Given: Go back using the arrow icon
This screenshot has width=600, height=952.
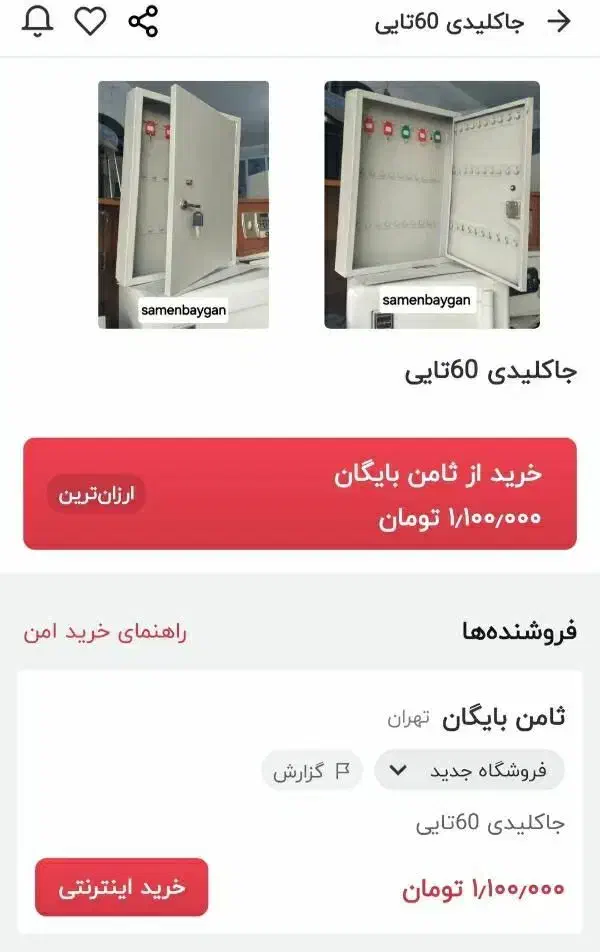Looking at the screenshot, I should tap(560, 22).
